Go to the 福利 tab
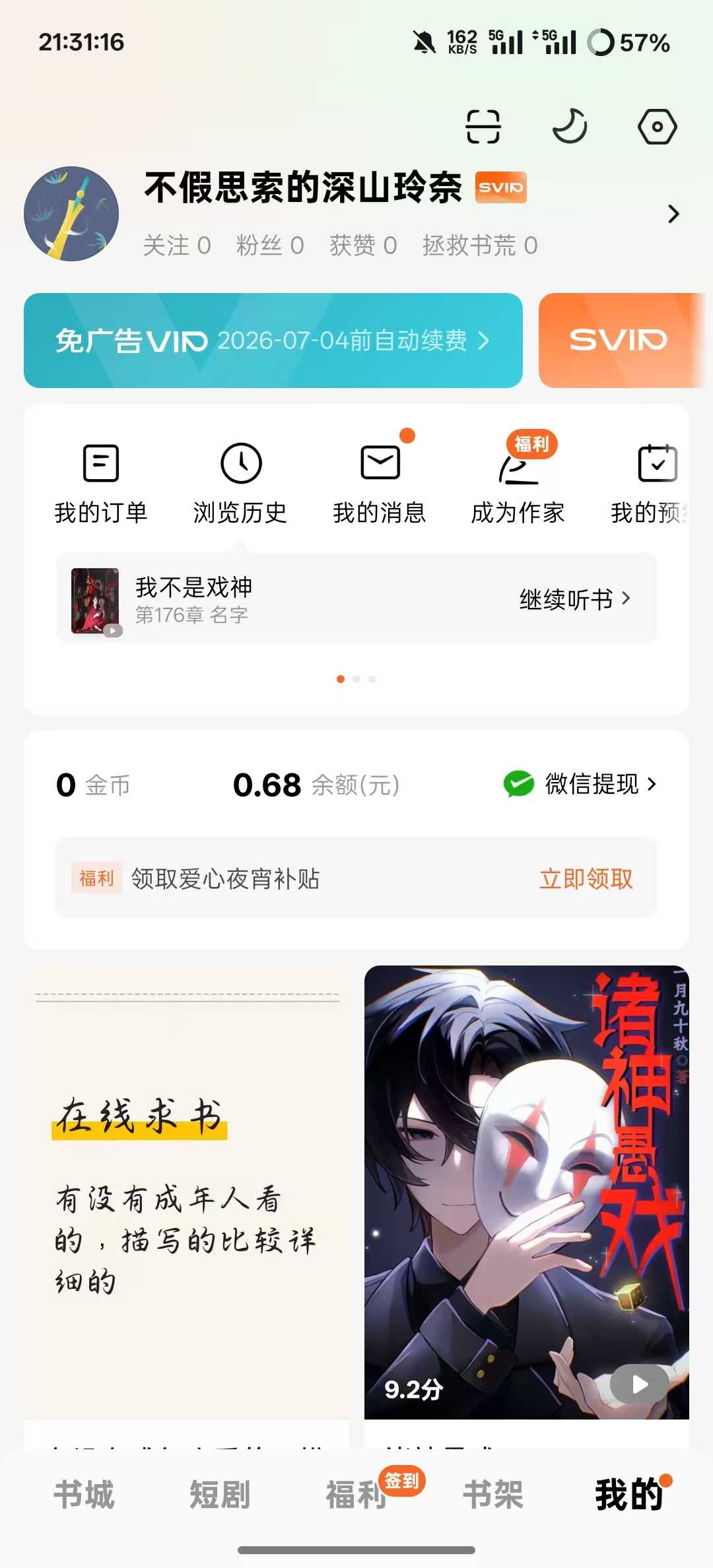This screenshot has height=1568, width=713. coord(356,1494)
